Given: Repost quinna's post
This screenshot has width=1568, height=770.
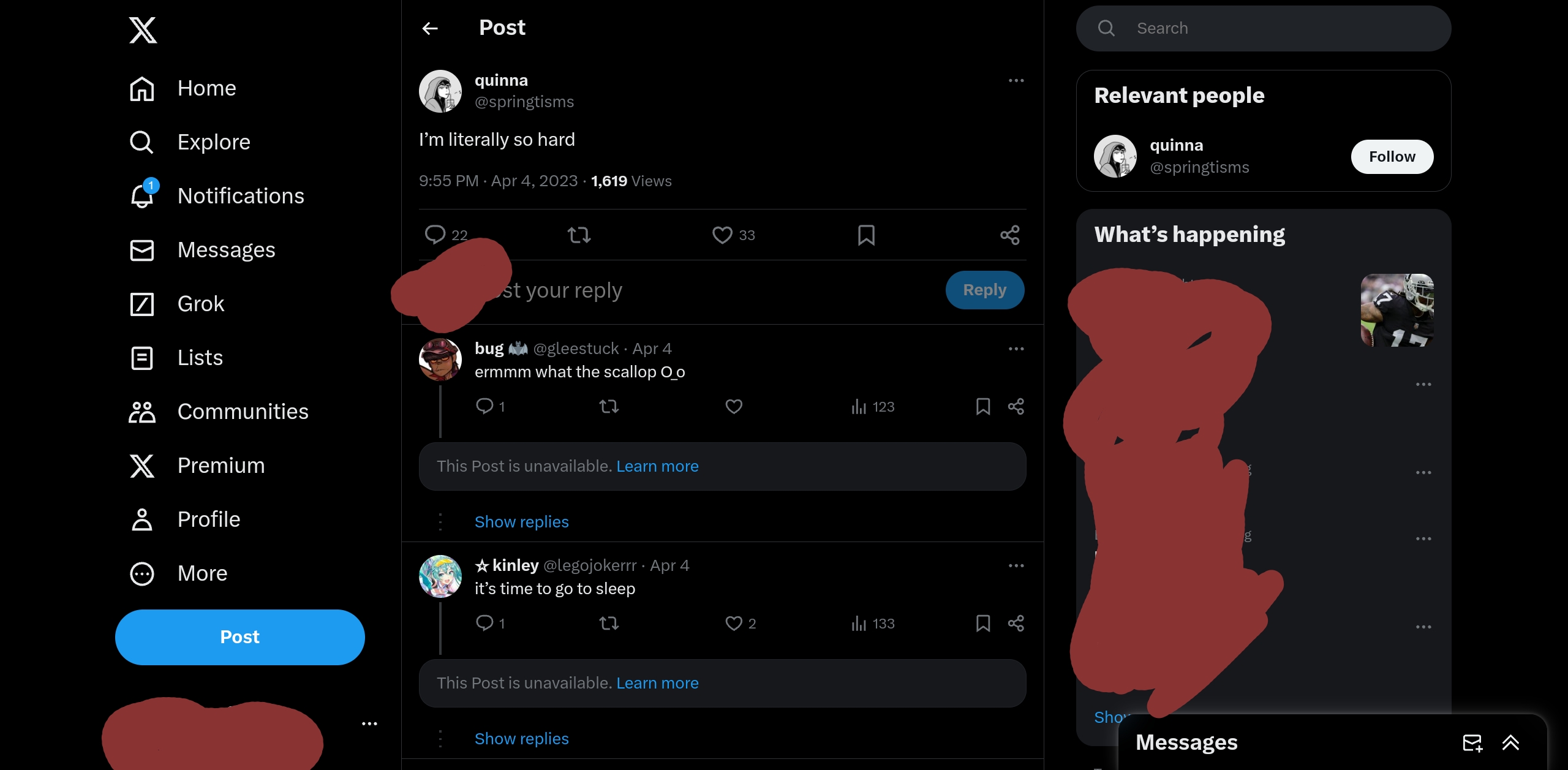Looking at the screenshot, I should point(579,235).
